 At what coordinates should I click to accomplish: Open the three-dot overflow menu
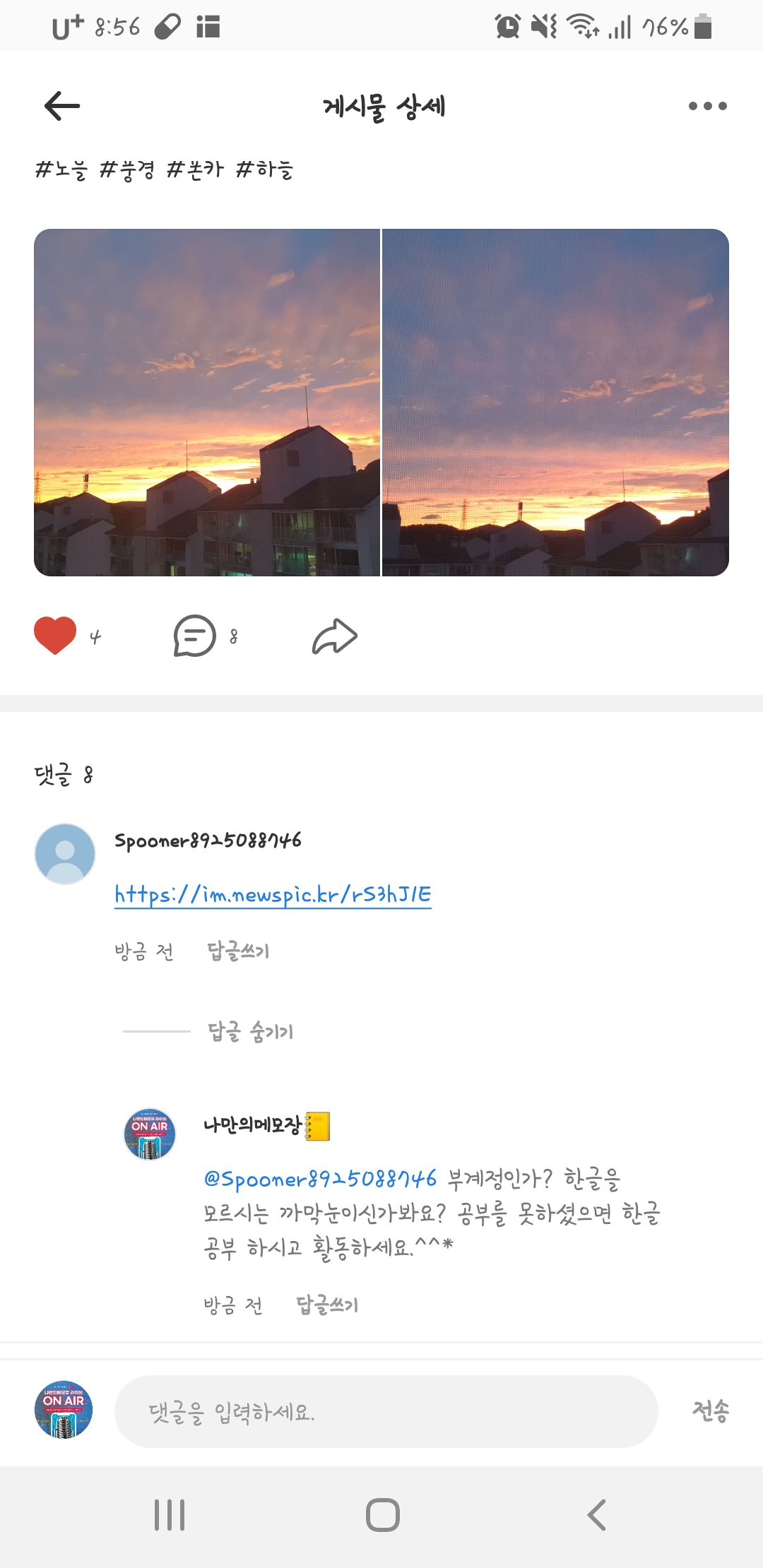(707, 106)
